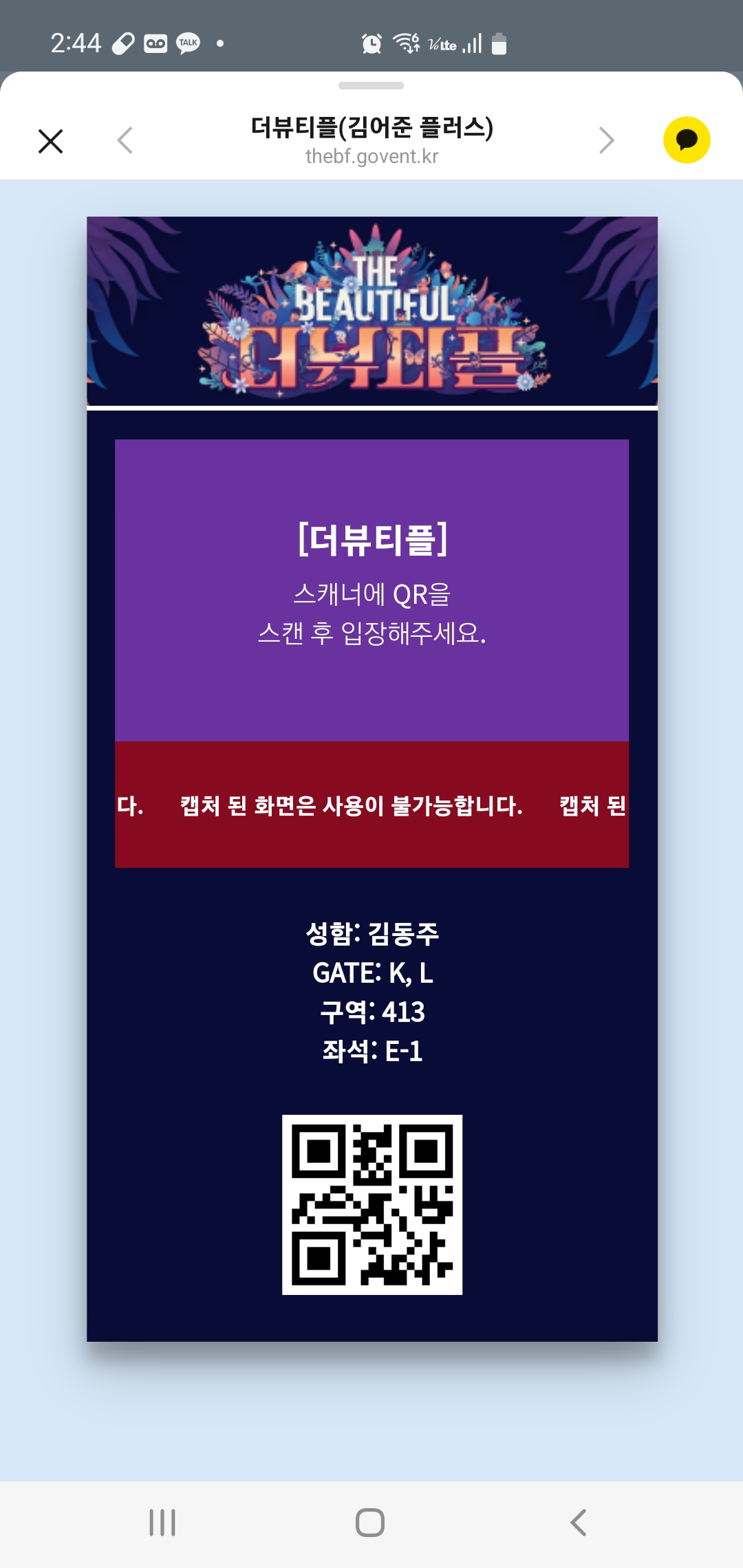The image size is (743, 1568).
Task: Tap the yellow KakaoTalk chat button
Action: pos(686,140)
